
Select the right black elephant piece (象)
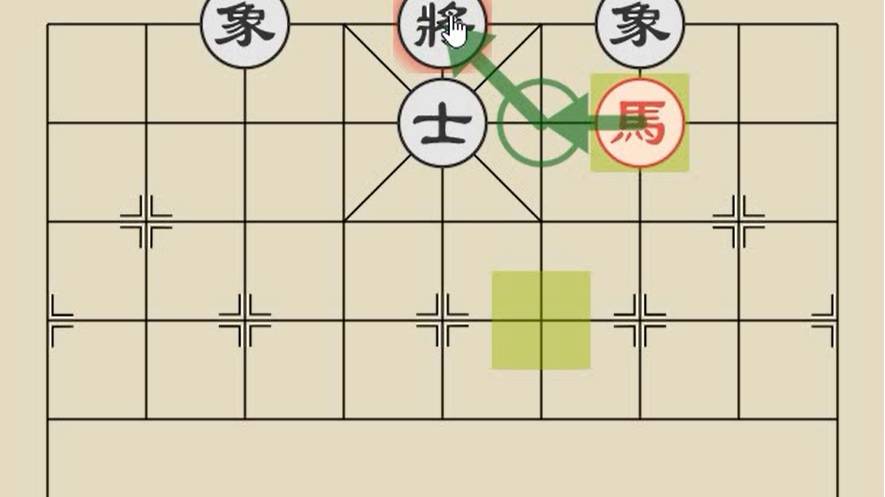click(x=640, y=26)
